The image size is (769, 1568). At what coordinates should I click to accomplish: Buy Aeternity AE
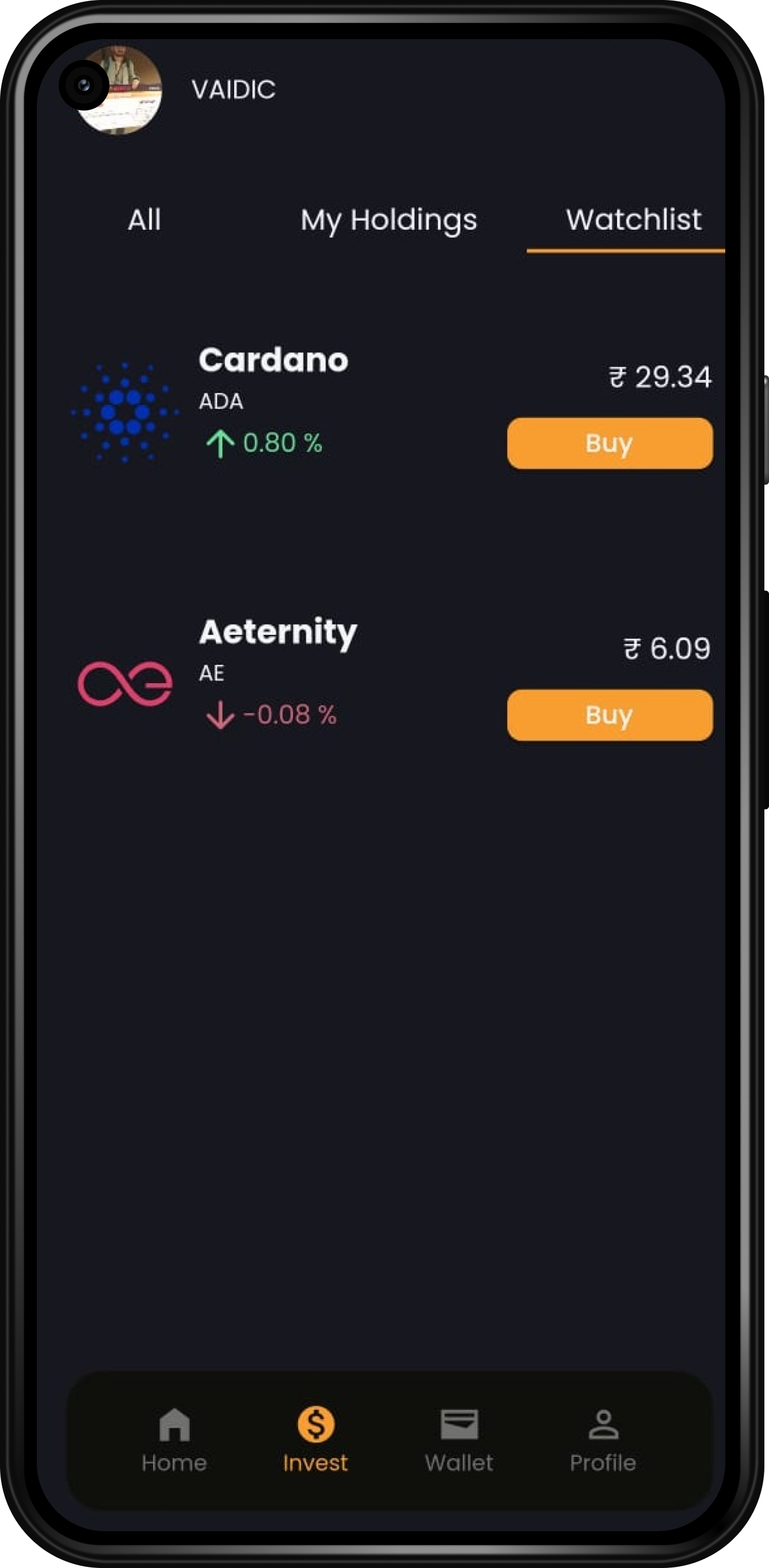pyautogui.click(x=610, y=716)
